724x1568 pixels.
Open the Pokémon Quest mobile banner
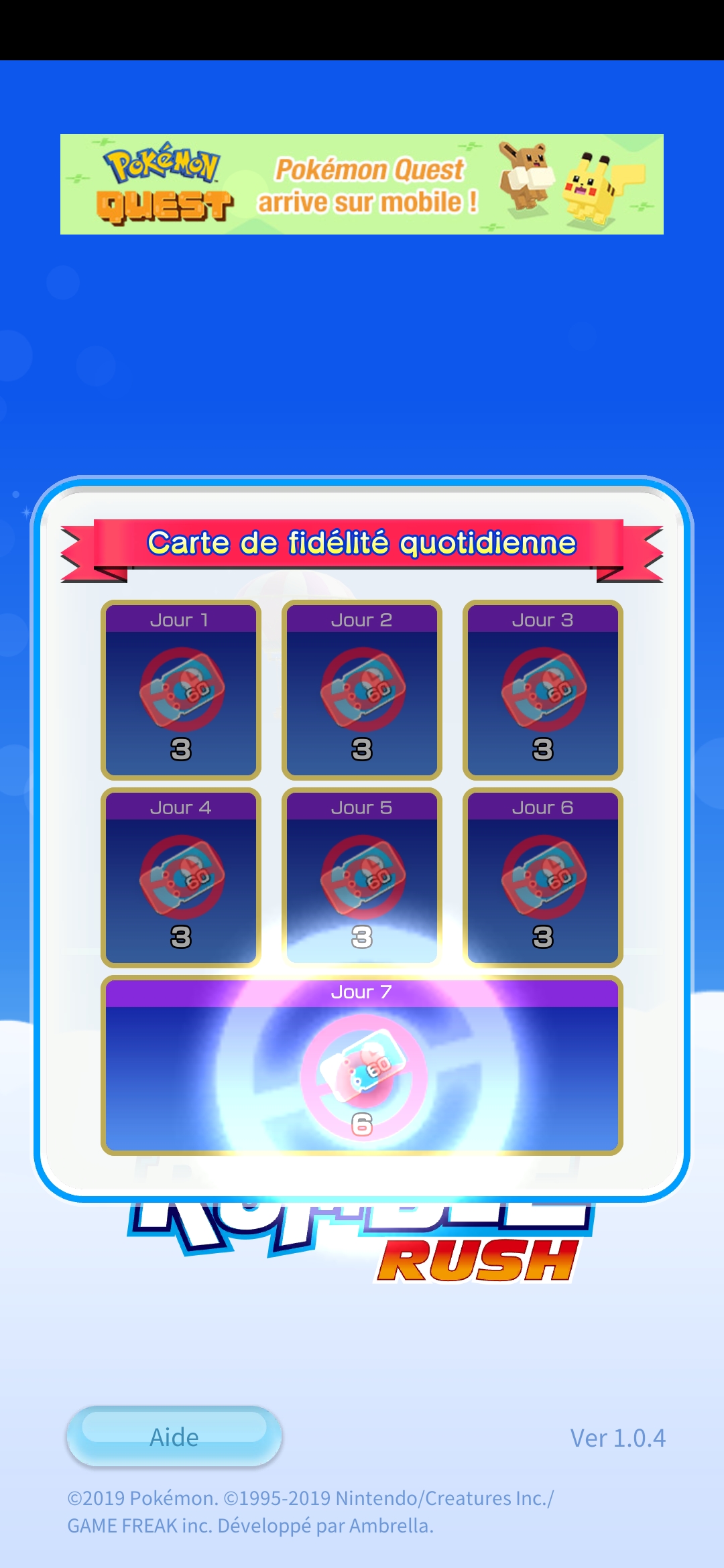tap(362, 184)
